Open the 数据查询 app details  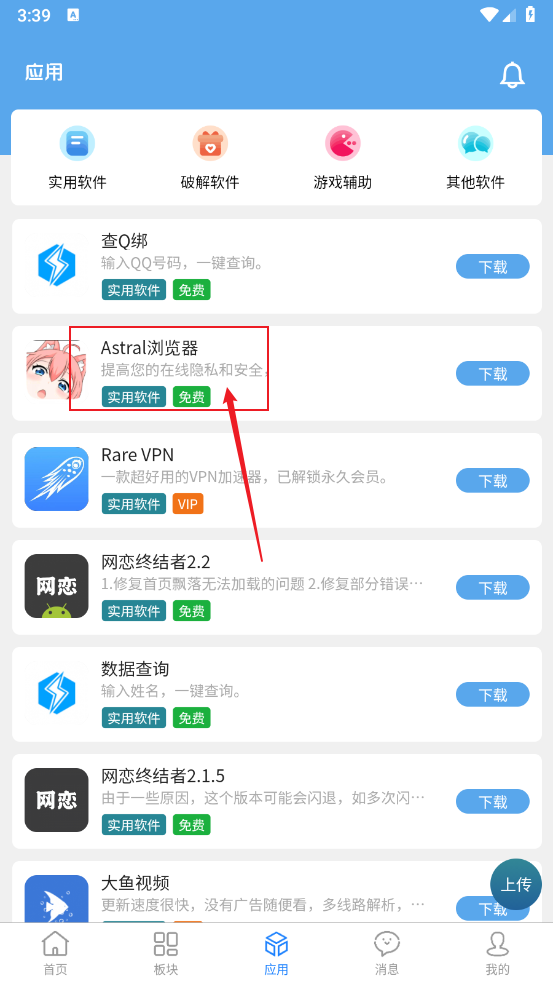click(x=276, y=694)
